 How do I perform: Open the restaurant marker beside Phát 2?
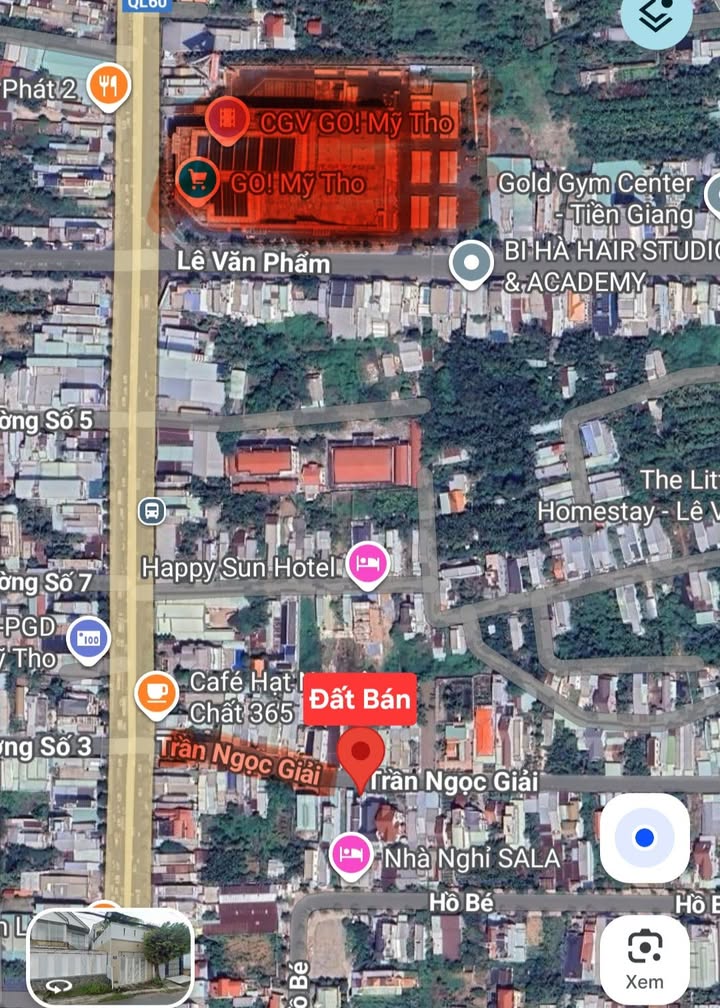pyautogui.click(x=108, y=86)
